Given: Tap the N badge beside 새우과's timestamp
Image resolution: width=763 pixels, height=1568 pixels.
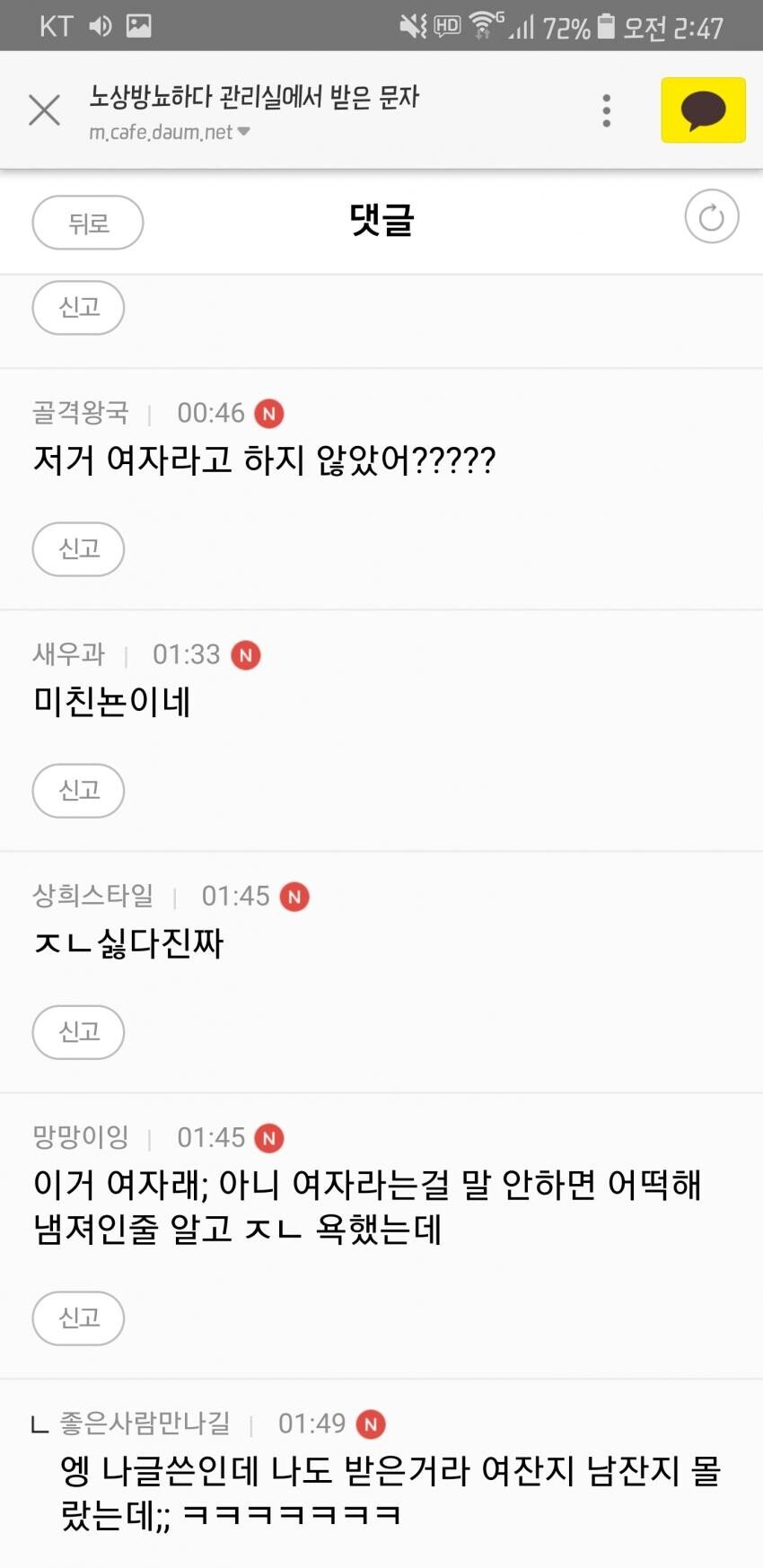Looking at the screenshot, I should [x=246, y=655].
